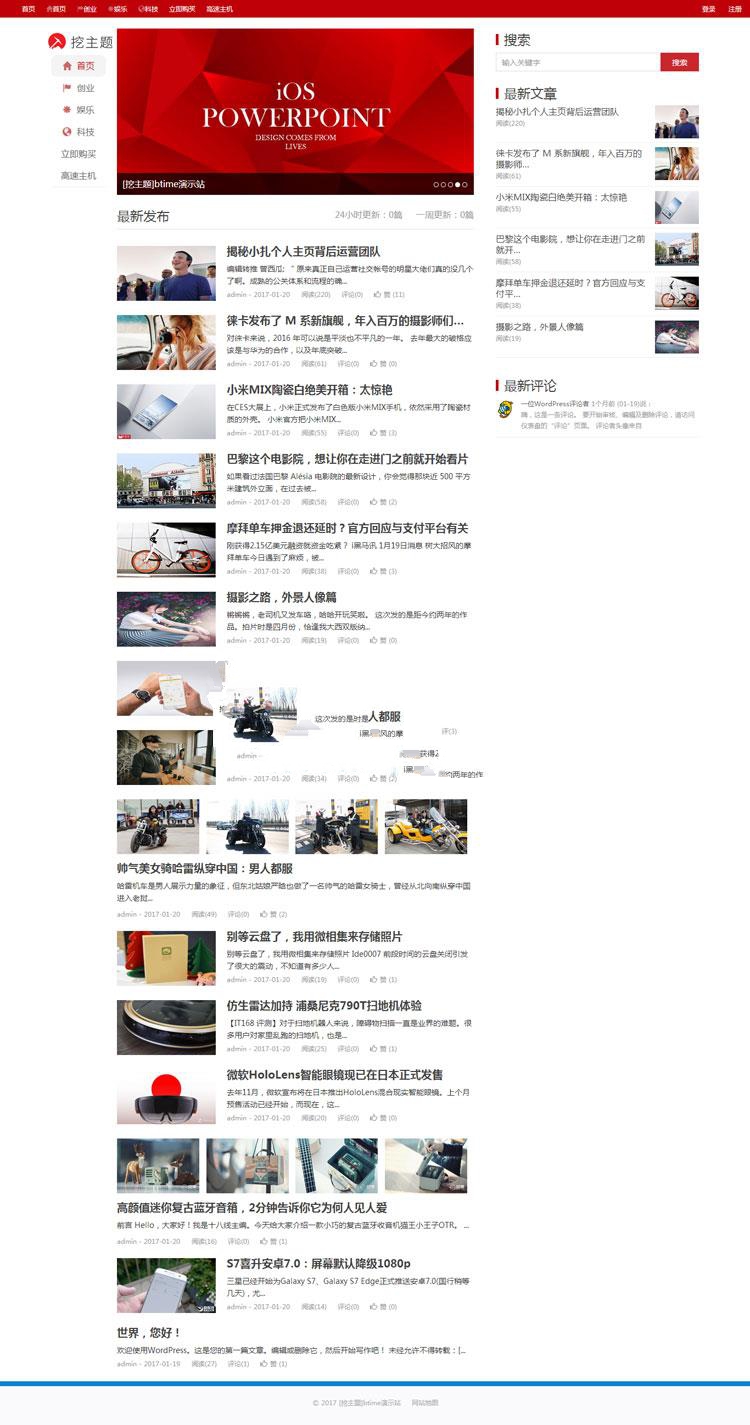Open article 揭秘小扎个人主页背后运营团队 in the main list
Image resolution: width=750 pixels, height=1425 pixels.
pyautogui.click(x=303, y=252)
